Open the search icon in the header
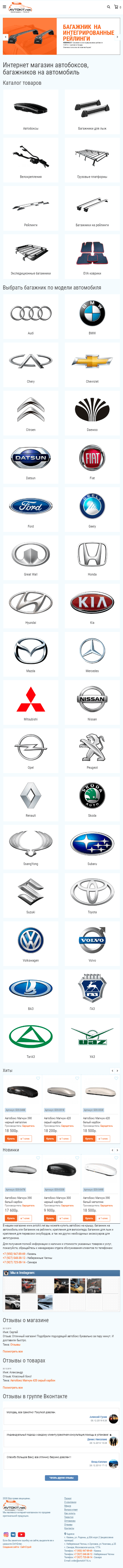Viewport: 123px width, 1568px height. pos(108,7)
